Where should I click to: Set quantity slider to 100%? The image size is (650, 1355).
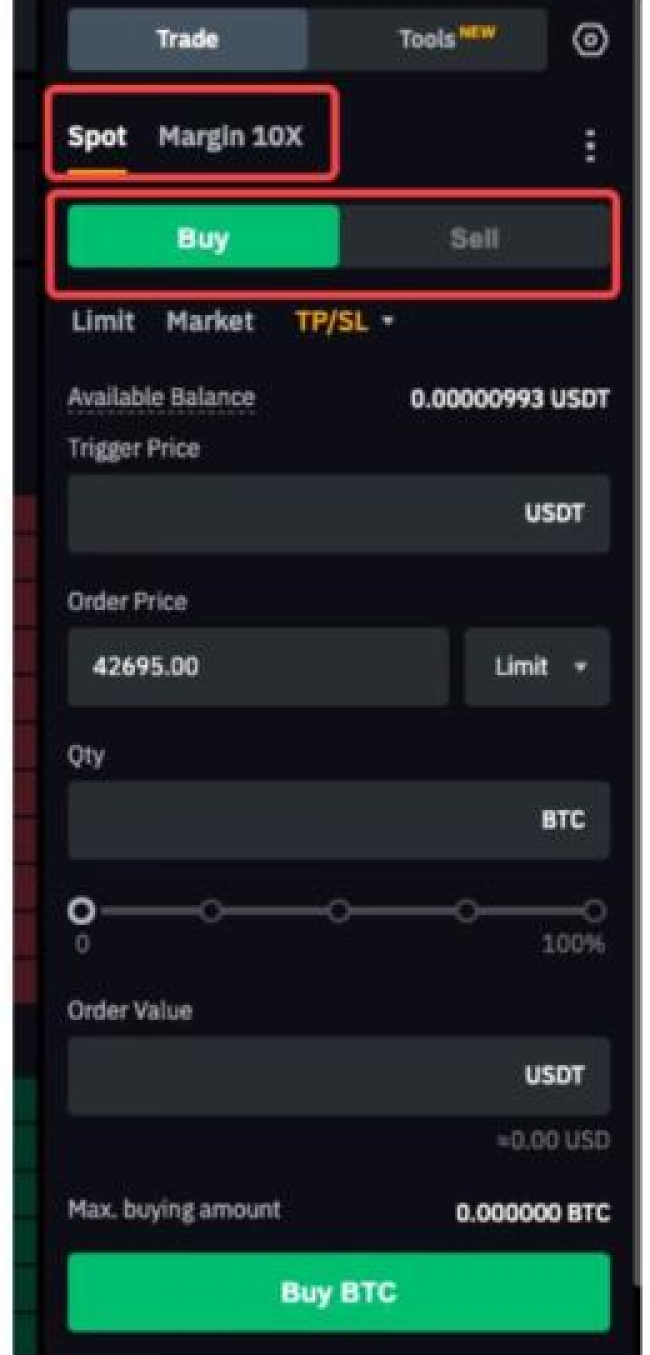[594, 911]
